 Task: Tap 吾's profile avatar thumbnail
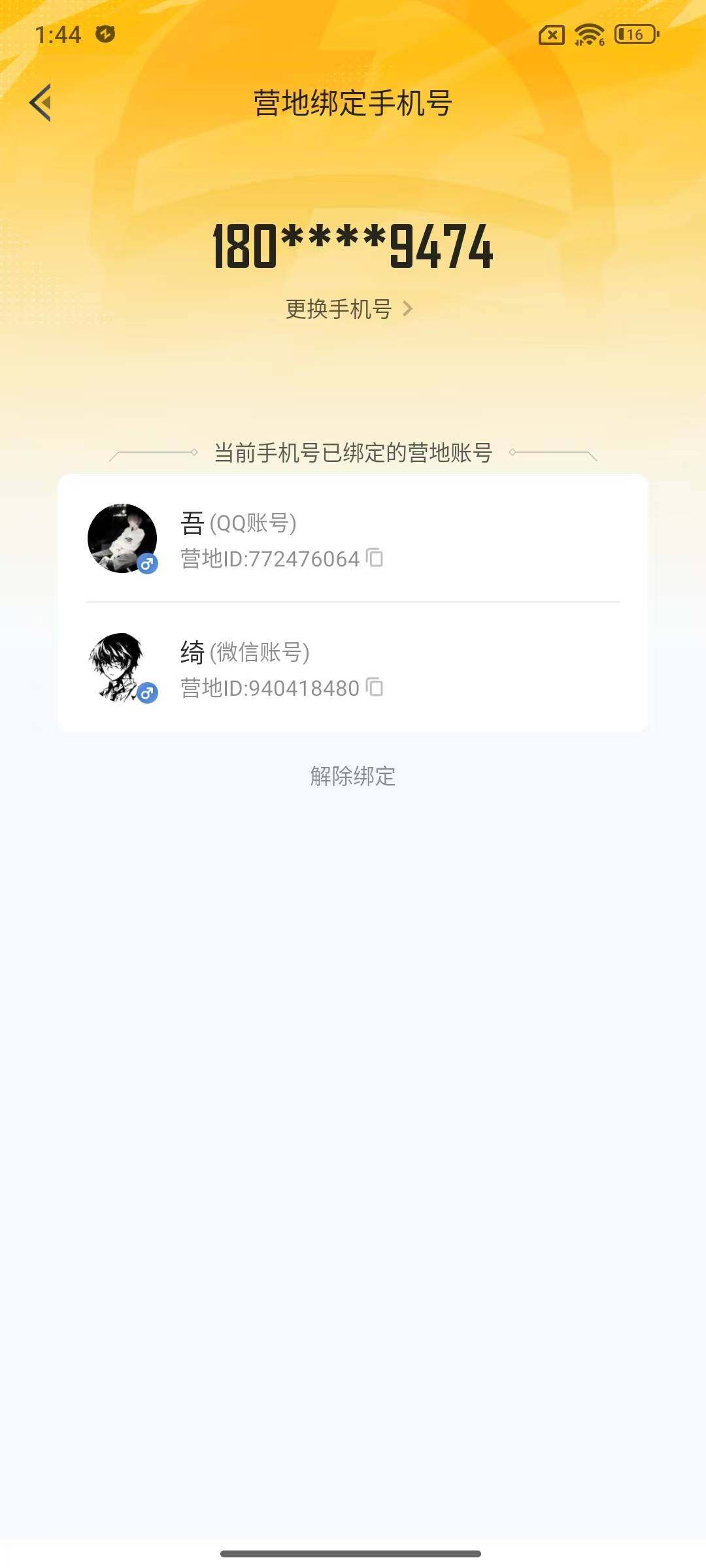click(123, 537)
